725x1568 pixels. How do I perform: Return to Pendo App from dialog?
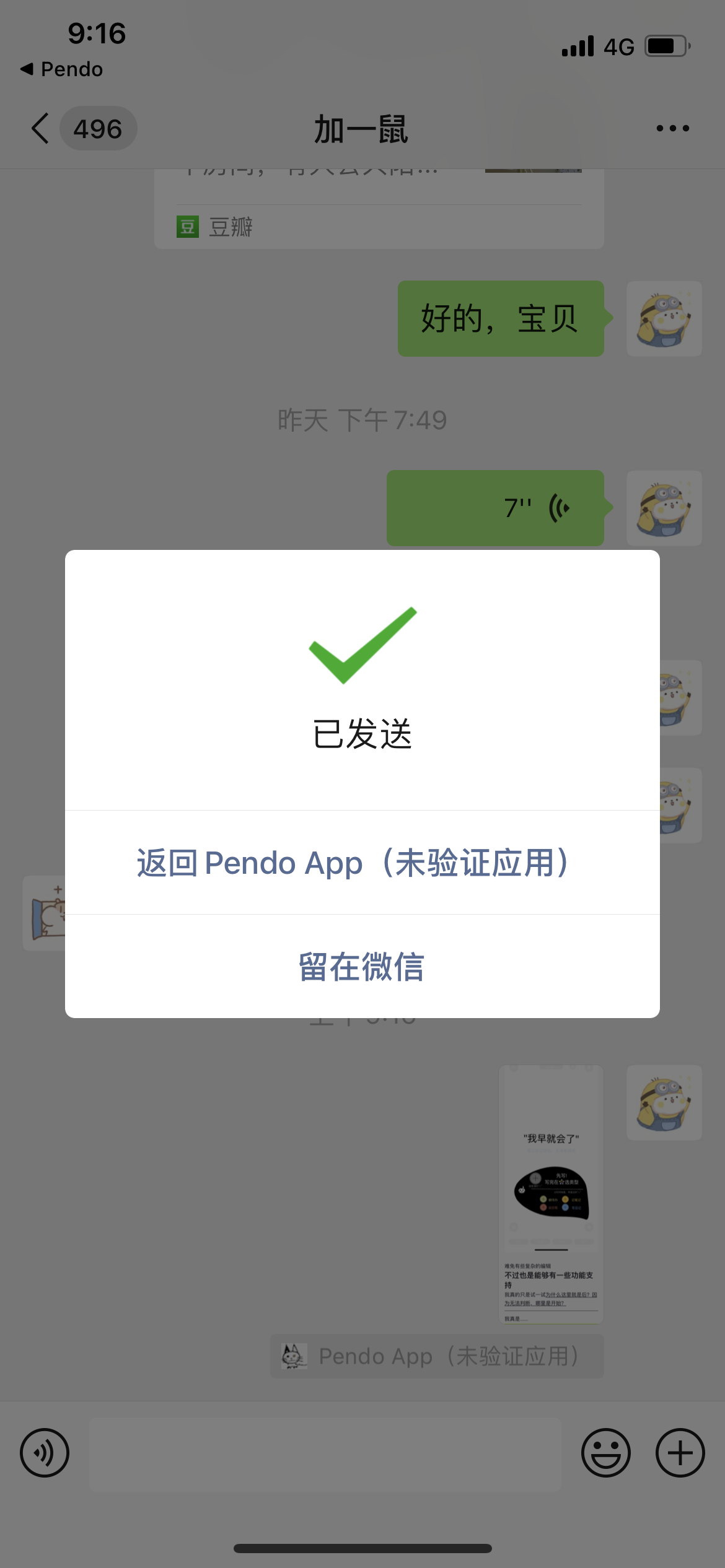coord(362,862)
